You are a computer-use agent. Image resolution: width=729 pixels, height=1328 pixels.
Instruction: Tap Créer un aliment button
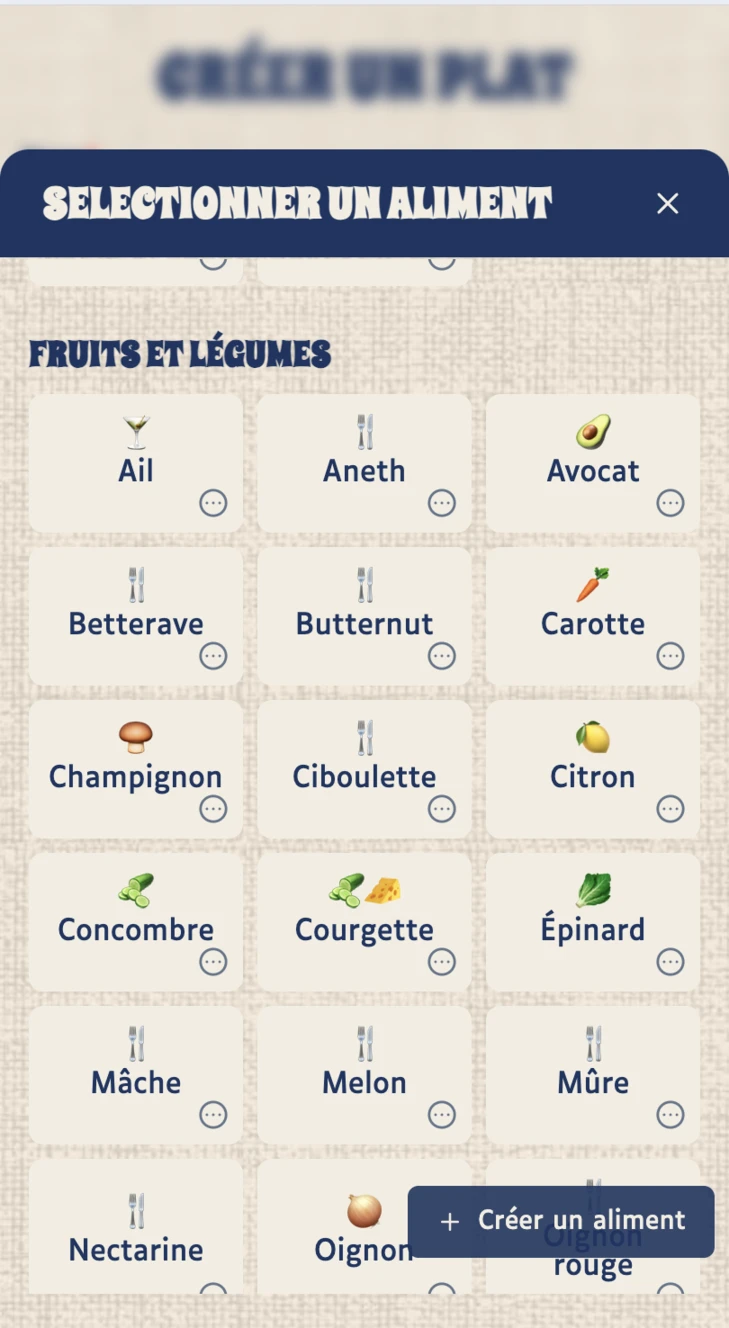click(x=561, y=1221)
